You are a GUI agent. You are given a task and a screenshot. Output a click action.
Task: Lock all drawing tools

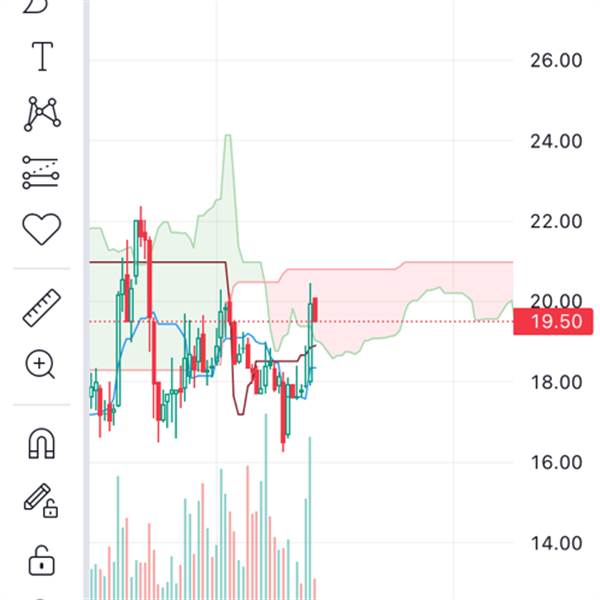(x=42, y=561)
